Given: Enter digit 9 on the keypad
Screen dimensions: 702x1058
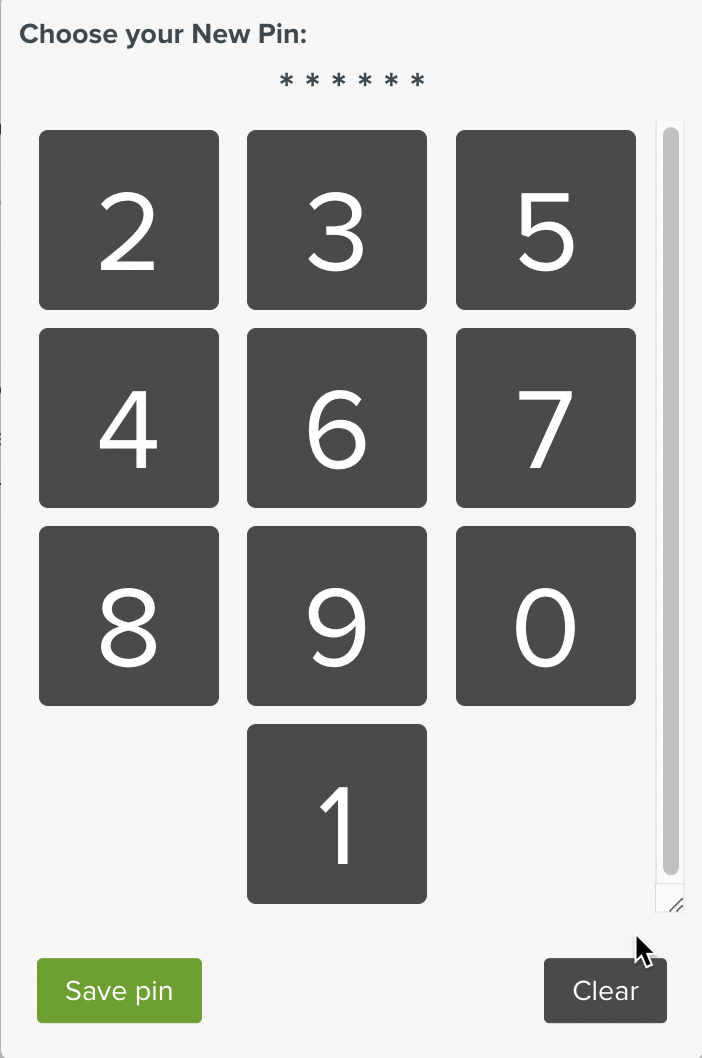Looking at the screenshot, I should [x=337, y=616].
